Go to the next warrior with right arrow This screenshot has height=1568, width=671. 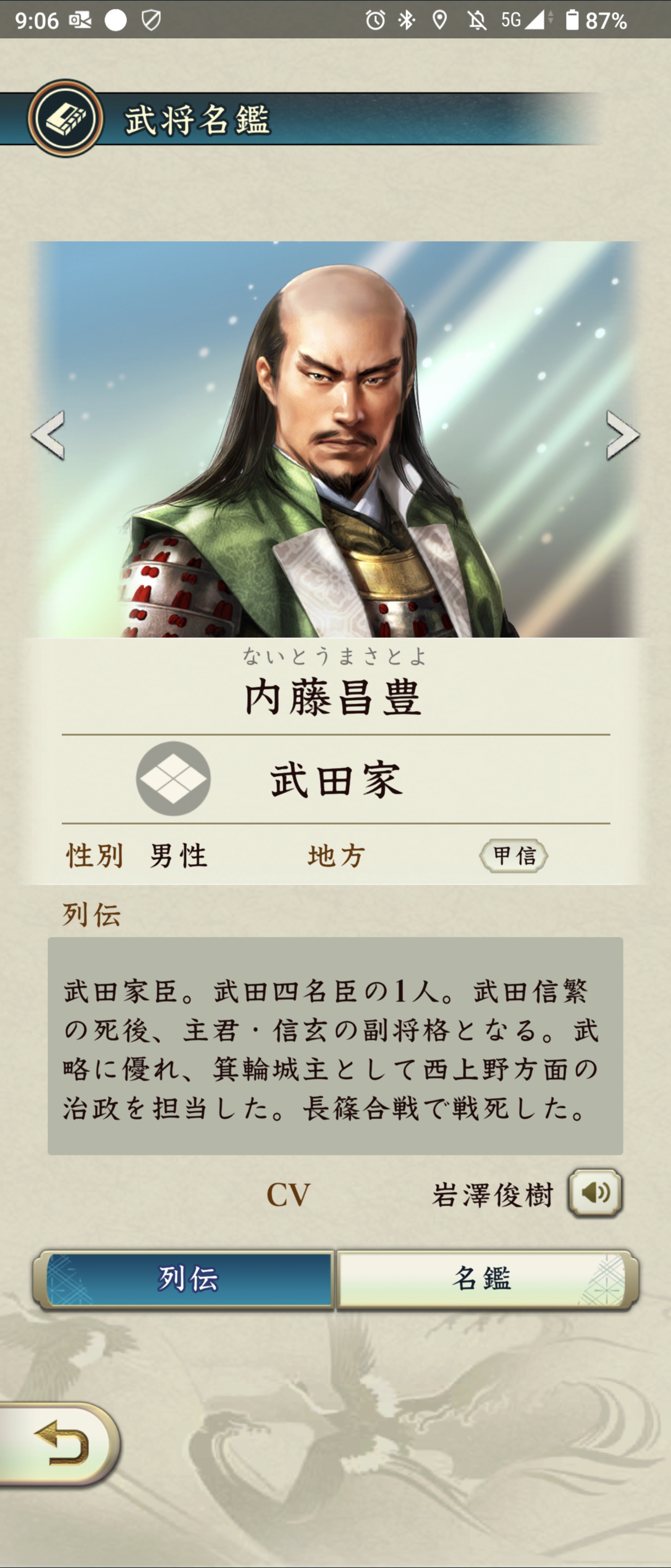[622, 434]
